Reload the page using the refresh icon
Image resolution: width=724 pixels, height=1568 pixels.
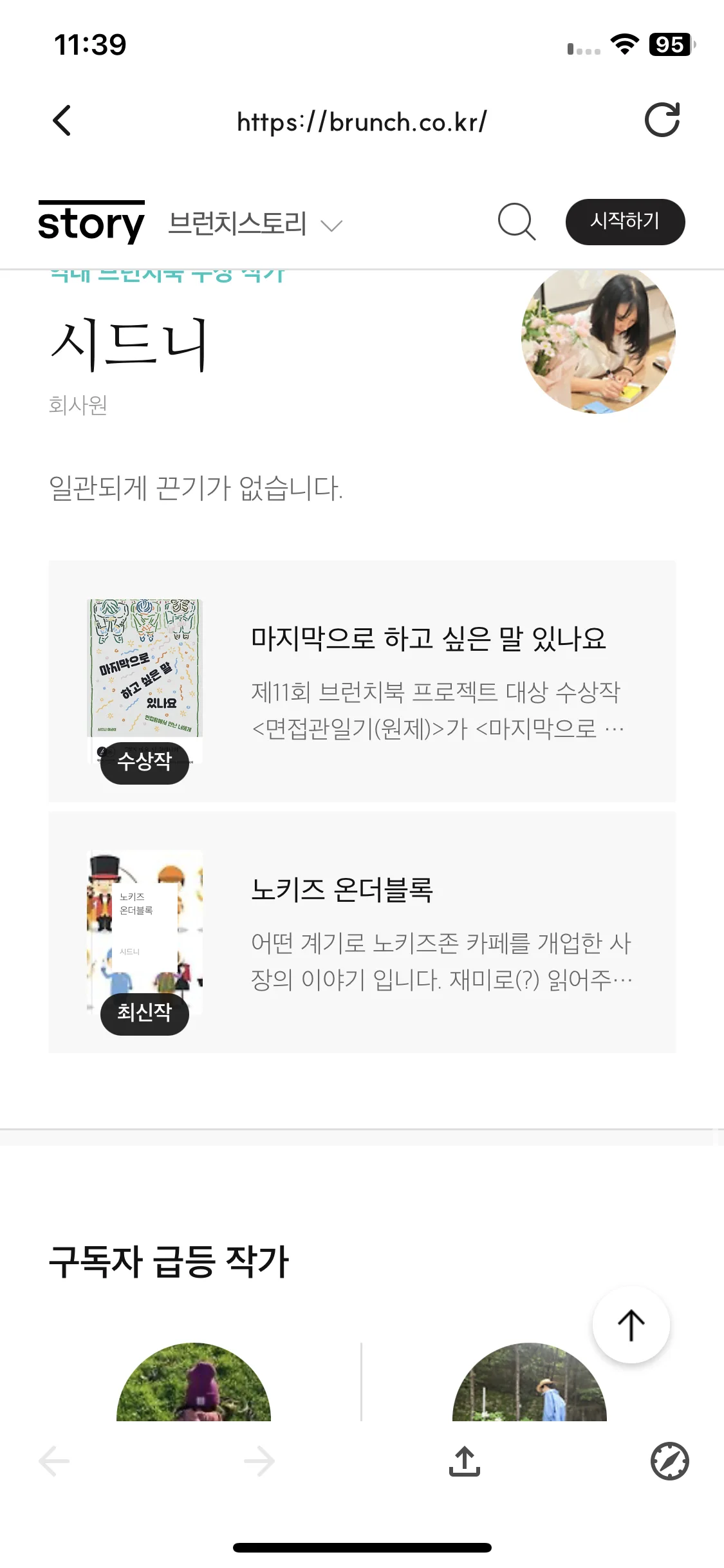pos(664,120)
